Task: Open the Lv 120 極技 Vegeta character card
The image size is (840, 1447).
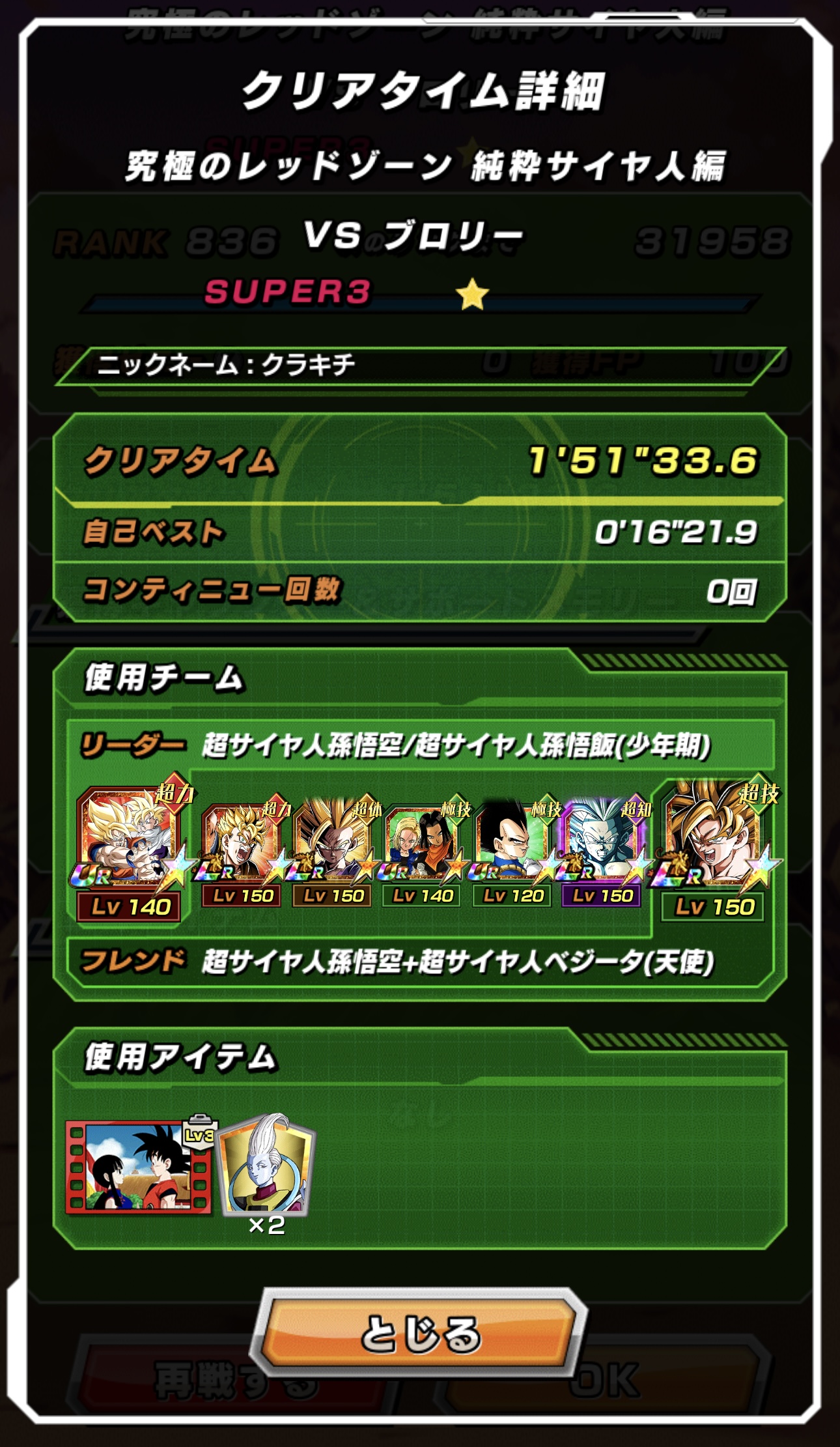Action: 512,846
